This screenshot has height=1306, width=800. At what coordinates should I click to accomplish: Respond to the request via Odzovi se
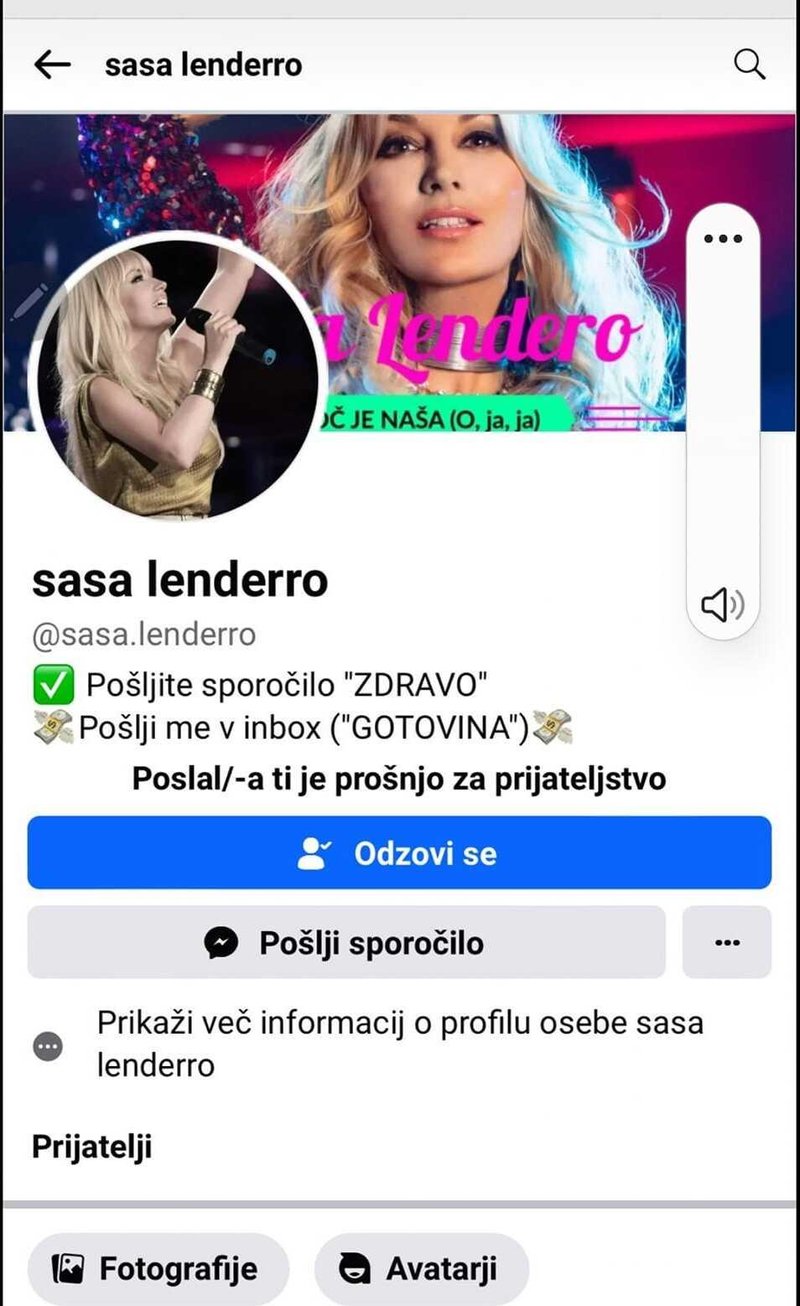coord(399,853)
